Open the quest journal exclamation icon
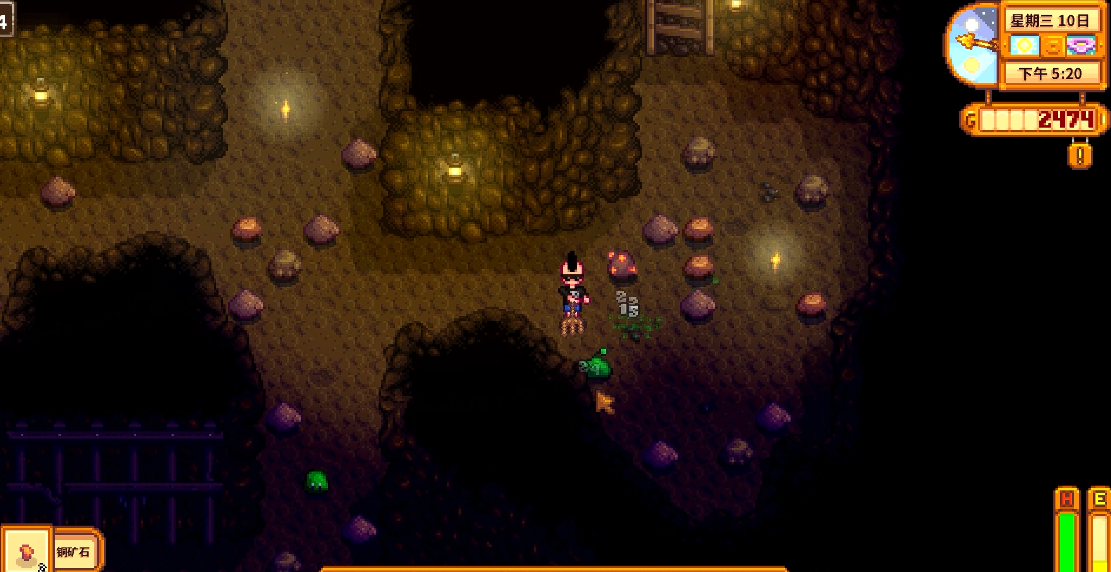The width and height of the screenshot is (1111, 572). click(x=1079, y=155)
